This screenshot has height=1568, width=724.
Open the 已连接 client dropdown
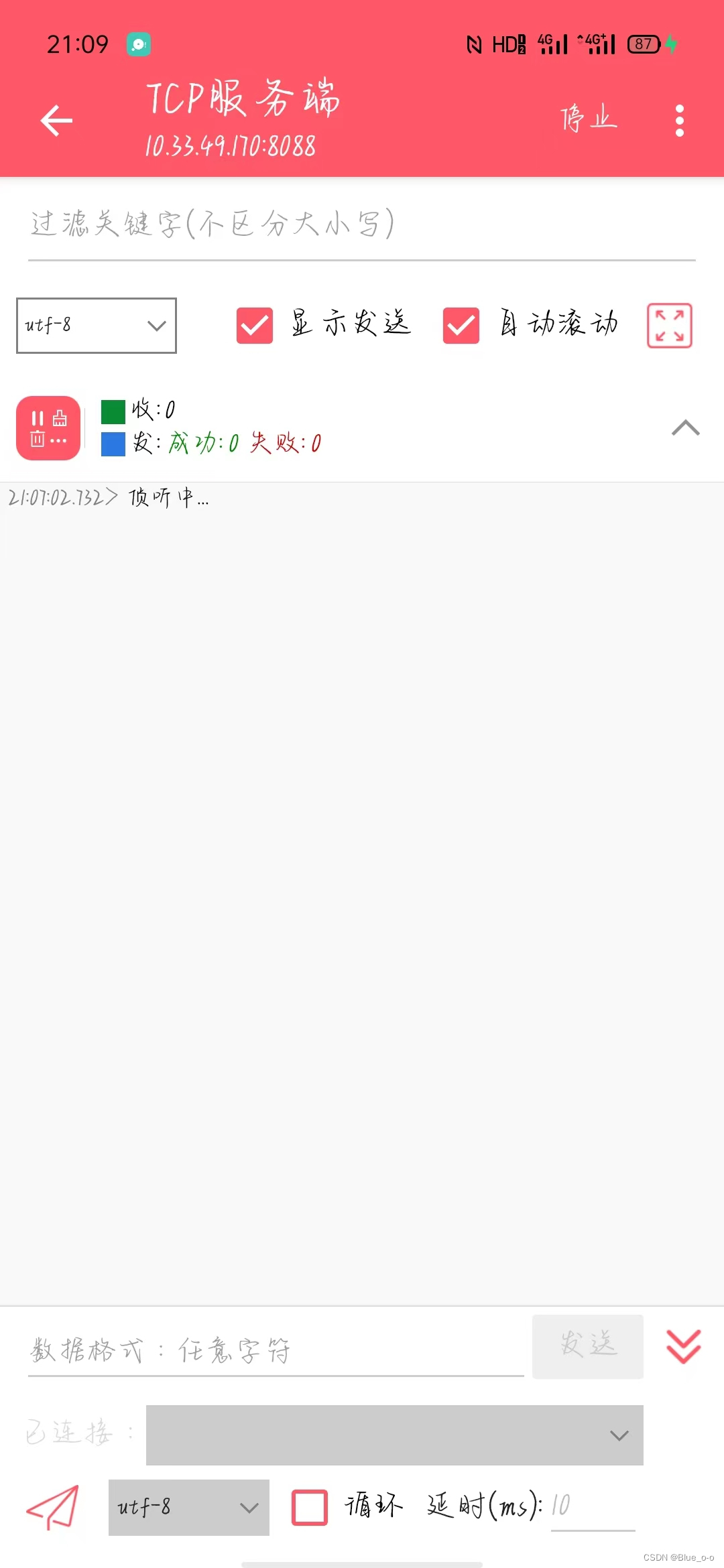click(x=394, y=1435)
